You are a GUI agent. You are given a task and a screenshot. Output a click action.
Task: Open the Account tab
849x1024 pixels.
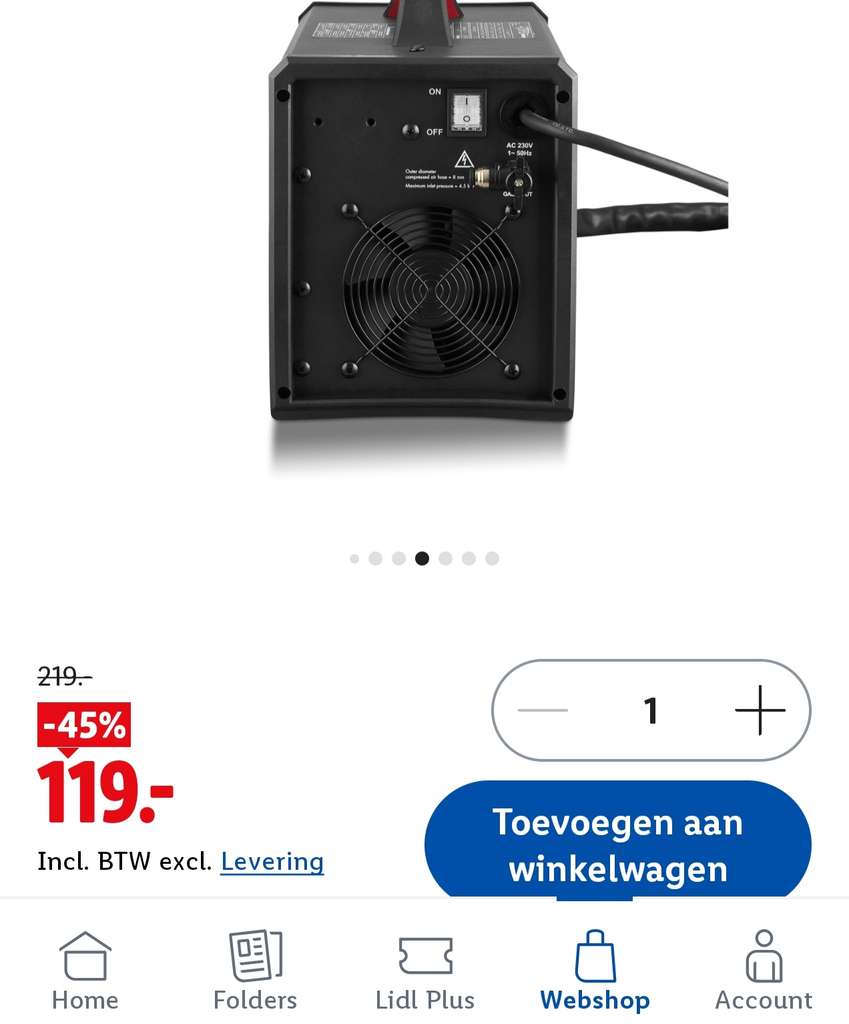(x=763, y=970)
